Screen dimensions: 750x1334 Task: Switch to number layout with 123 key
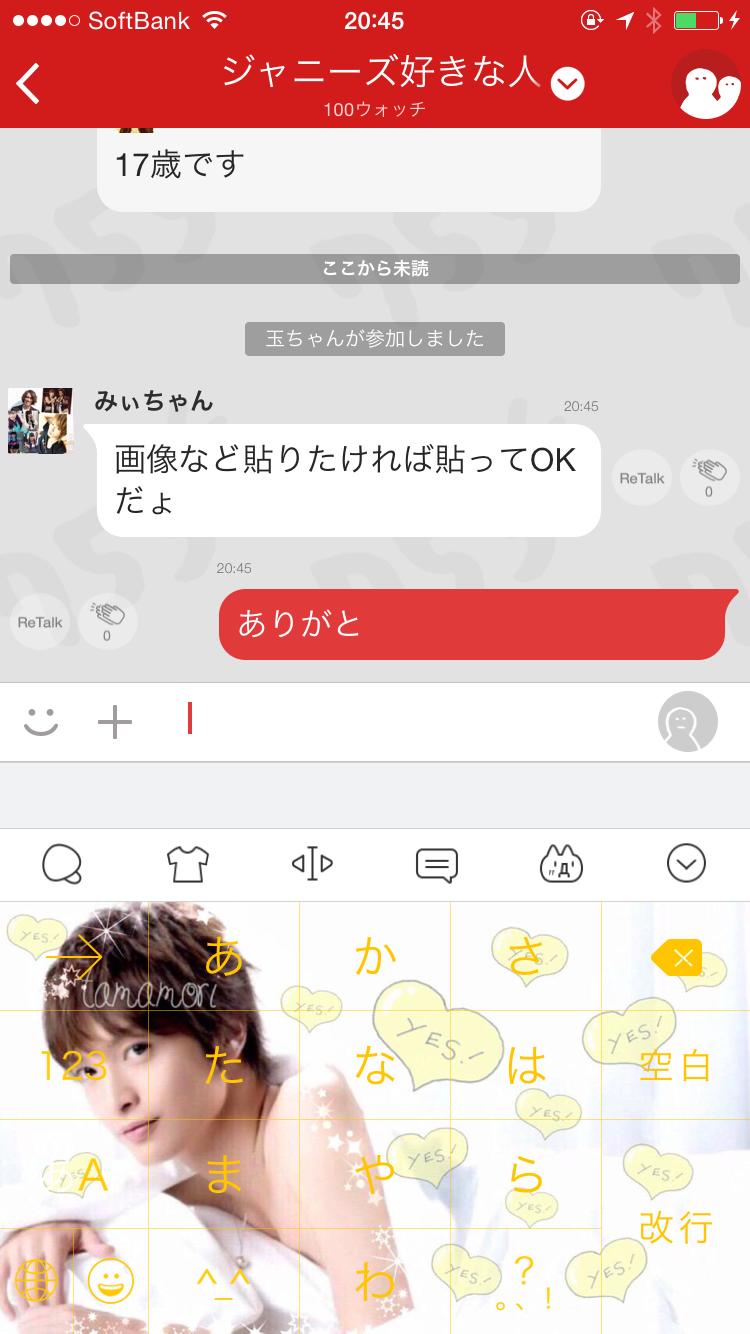coord(73,1065)
